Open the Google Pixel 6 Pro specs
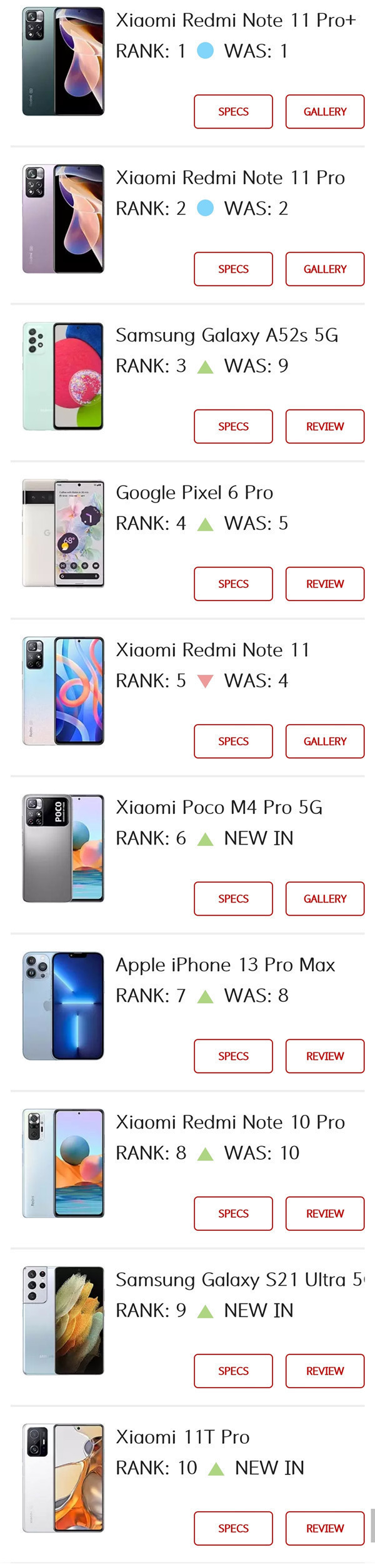 [x=233, y=584]
